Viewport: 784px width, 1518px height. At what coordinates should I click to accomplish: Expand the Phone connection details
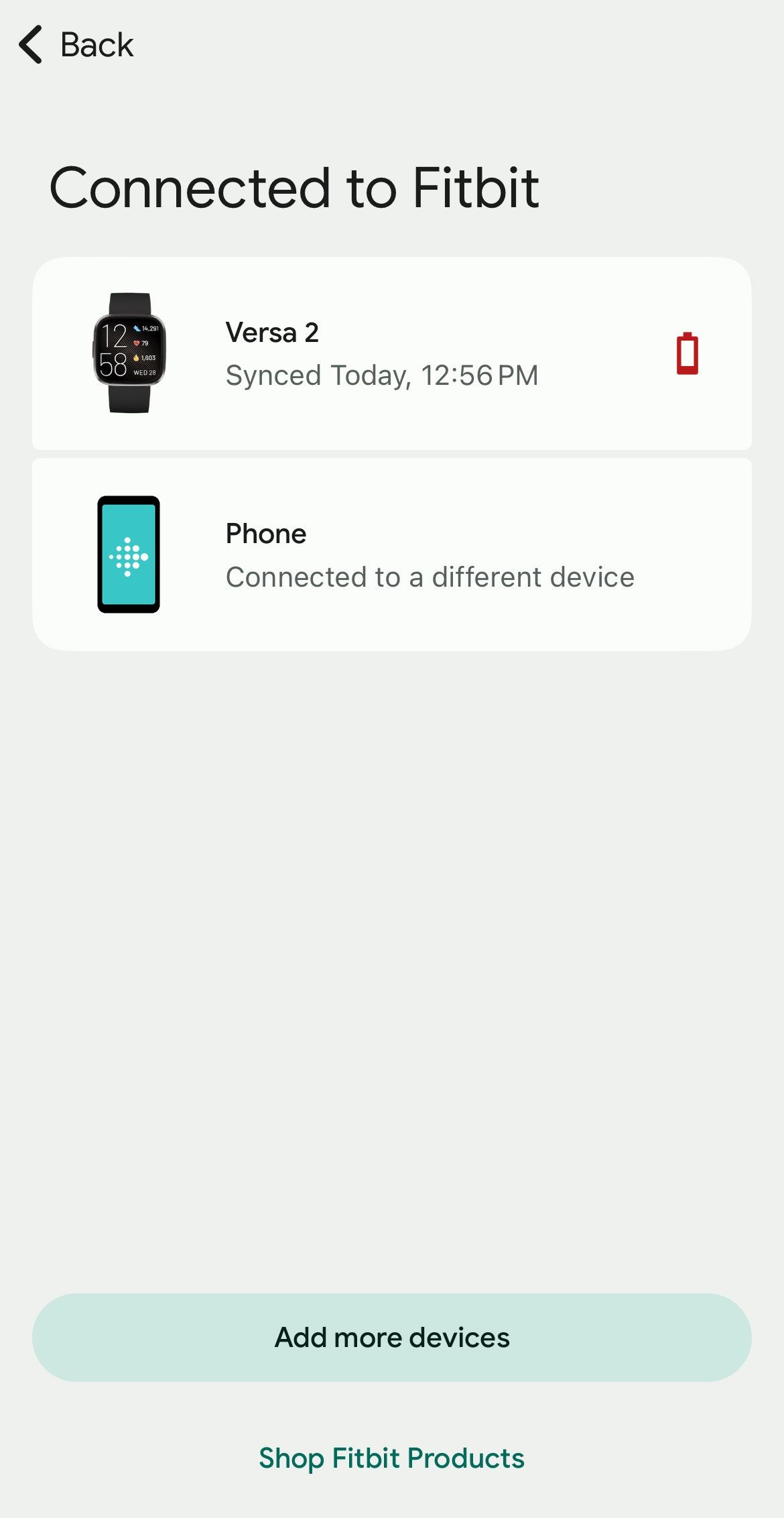click(x=392, y=554)
